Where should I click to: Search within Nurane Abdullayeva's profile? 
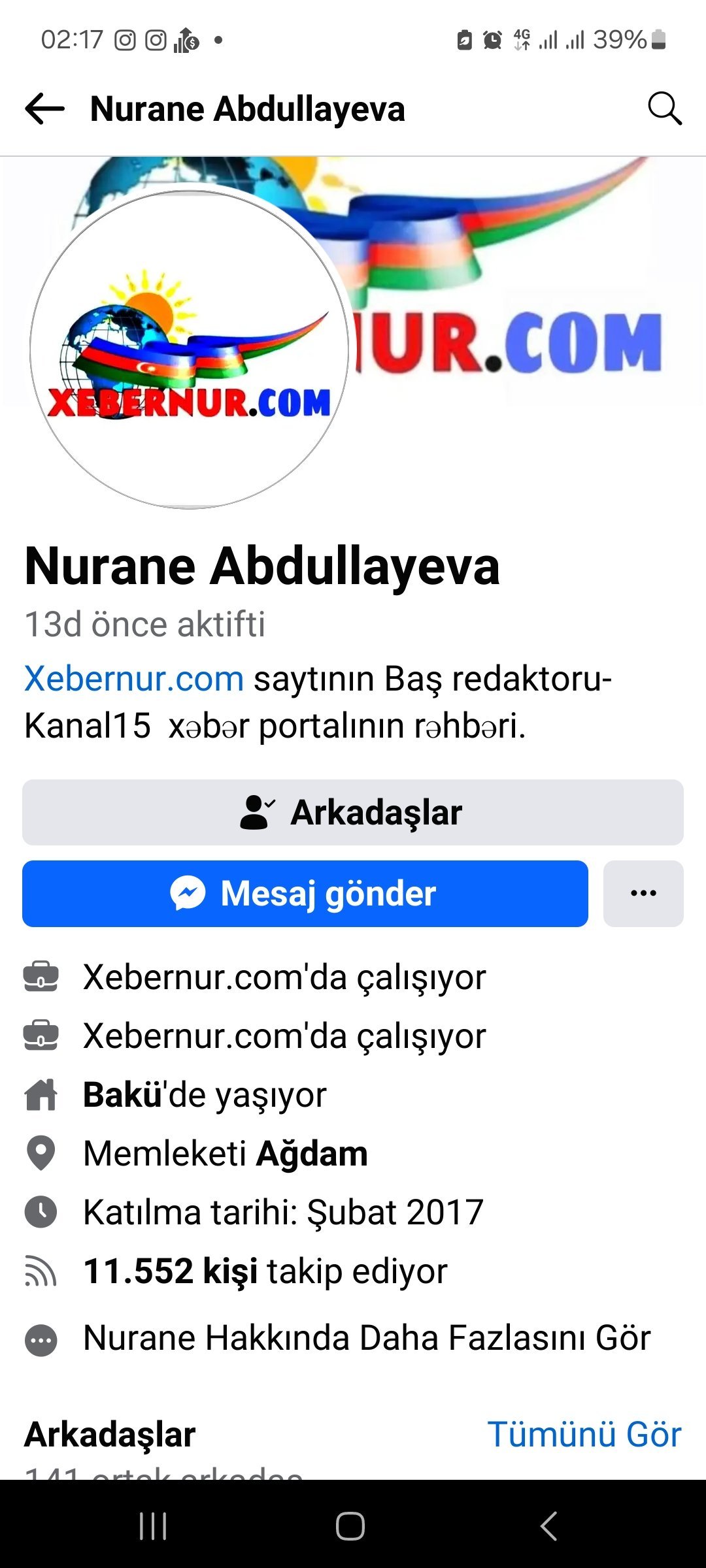(664, 108)
